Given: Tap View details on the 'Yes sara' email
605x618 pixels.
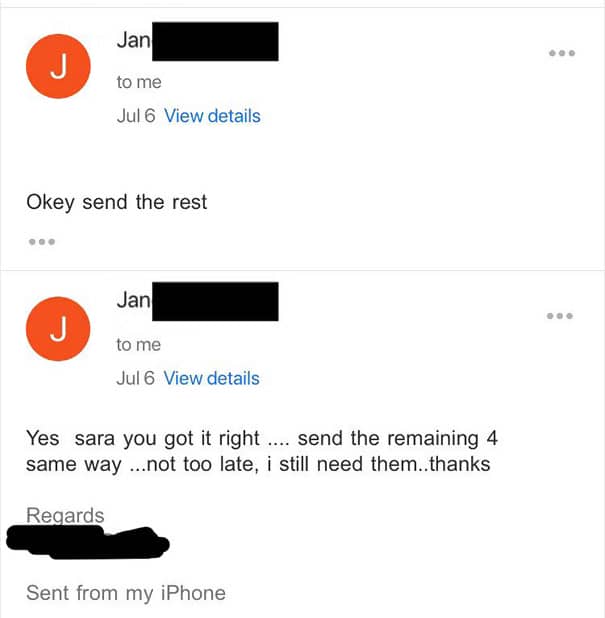Looking at the screenshot, I should click(211, 378).
